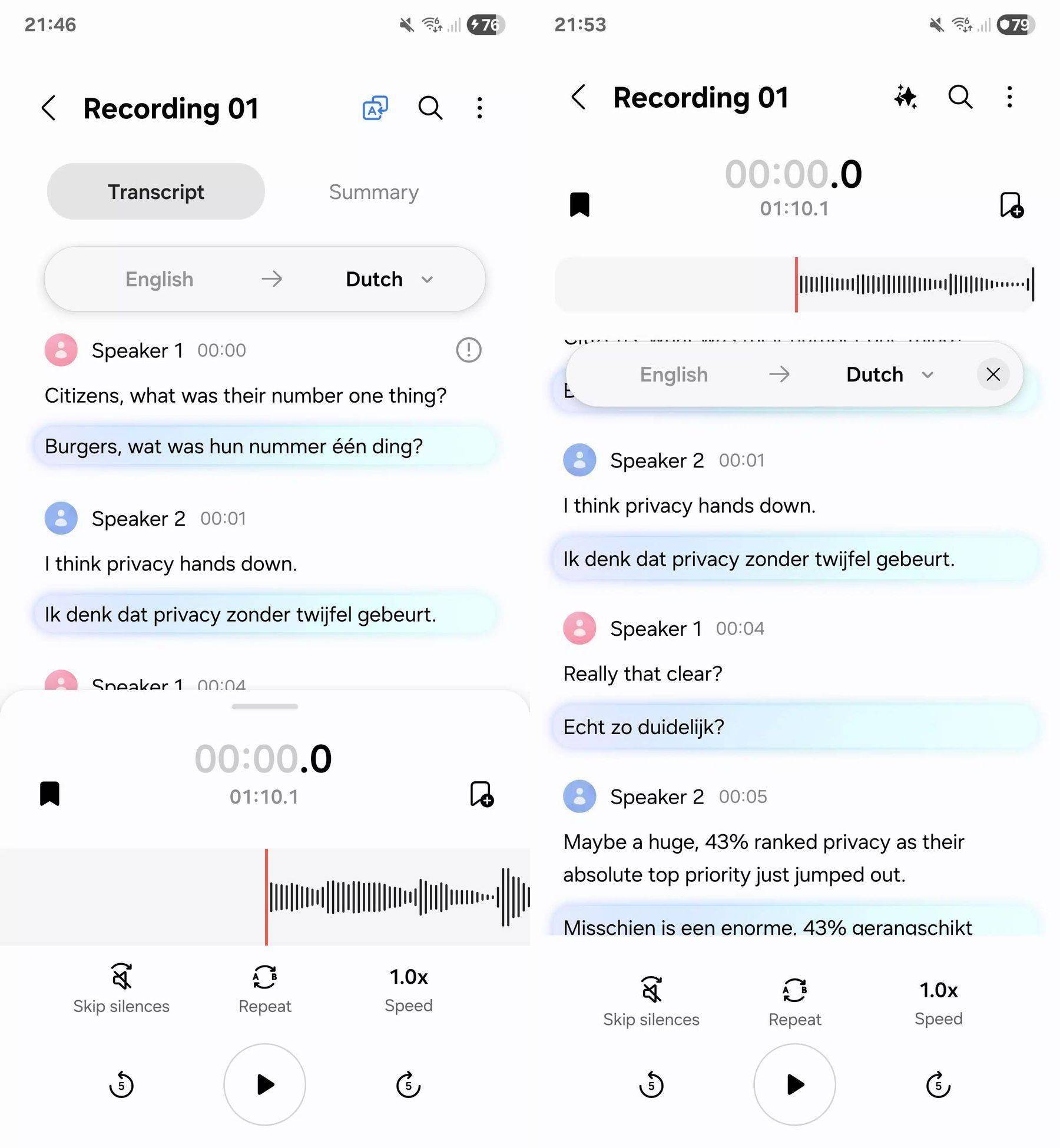Switch to the Summary tab
Screen dimensions: 1060x1148
(373, 192)
